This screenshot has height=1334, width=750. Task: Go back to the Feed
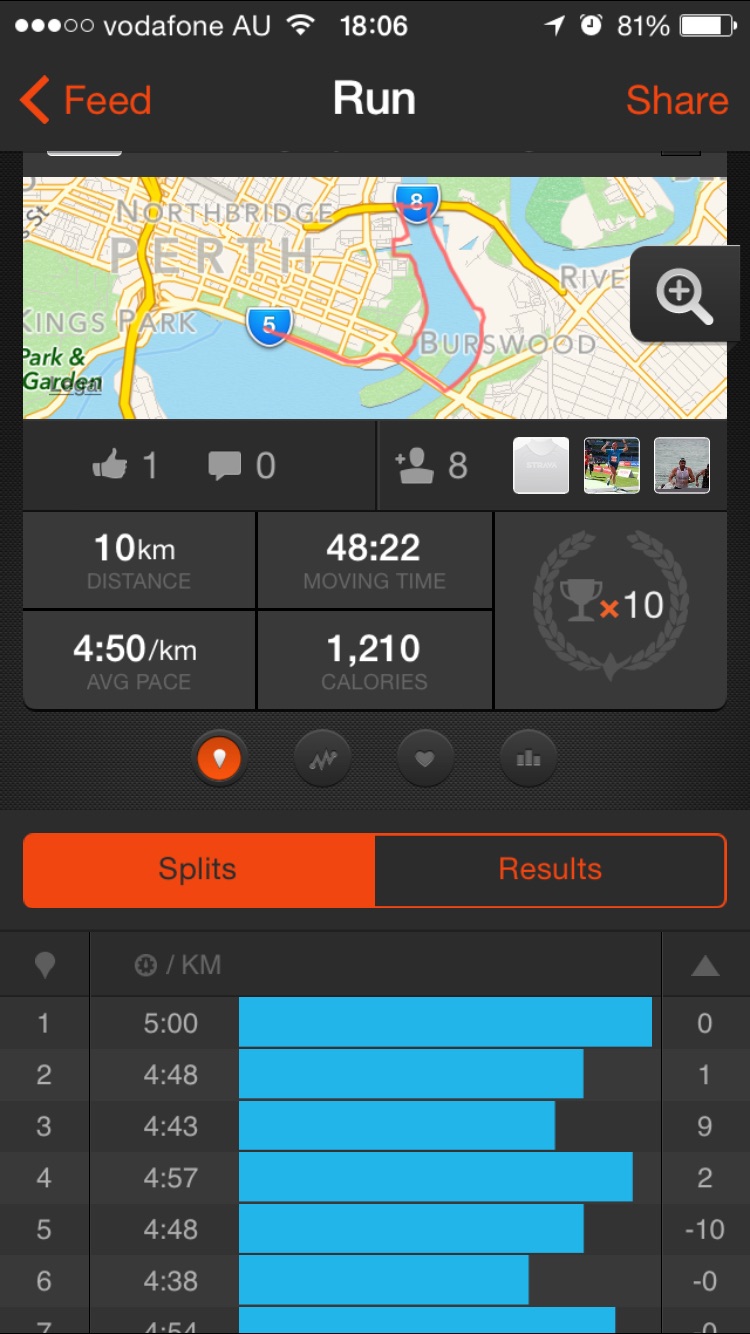tap(86, 101)
